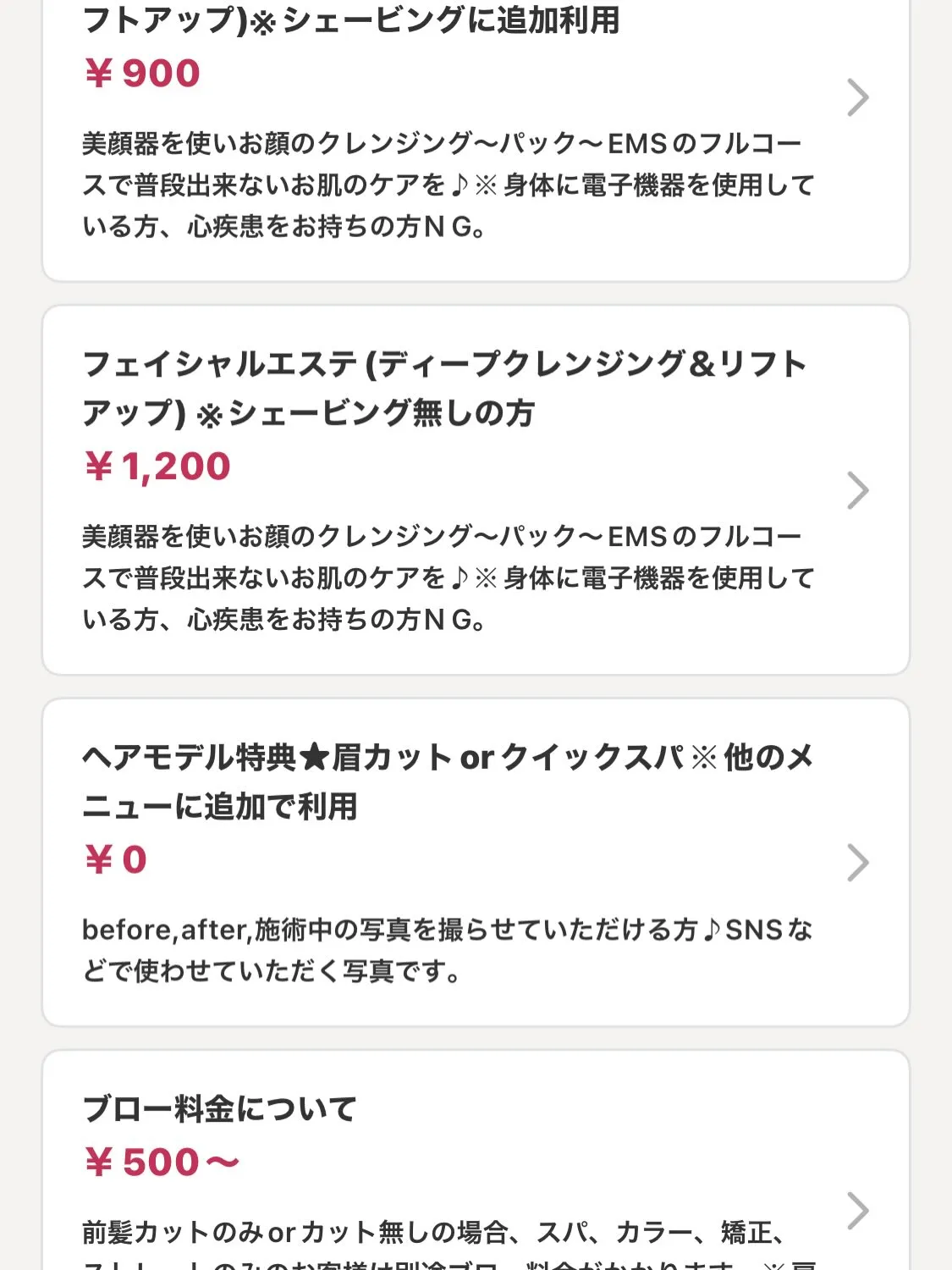952x1270 pixels.
Task: Tap the 心疾患 warning text in the ¥1,200 card
Action: pos(279,621)
